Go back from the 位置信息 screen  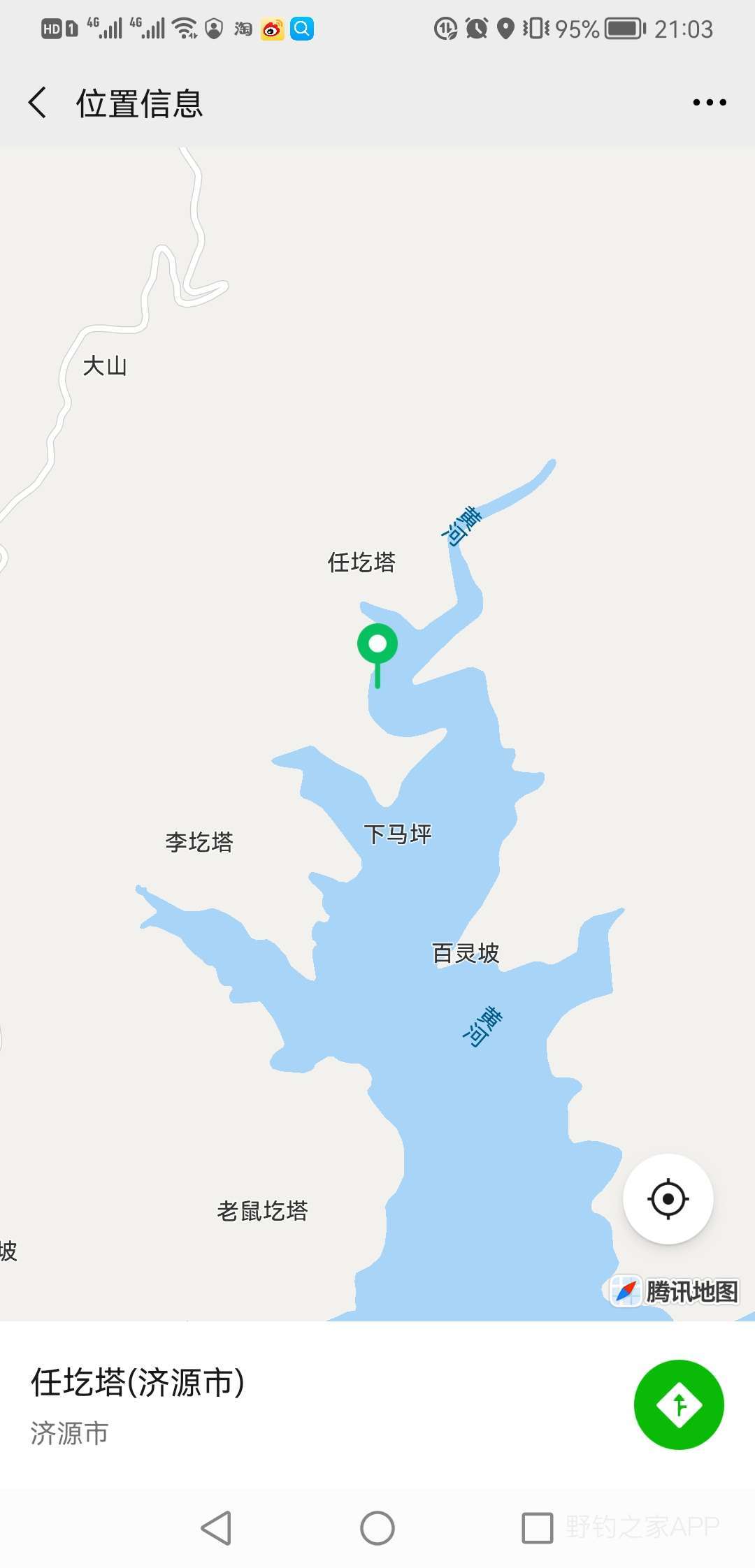click(38, 103)
